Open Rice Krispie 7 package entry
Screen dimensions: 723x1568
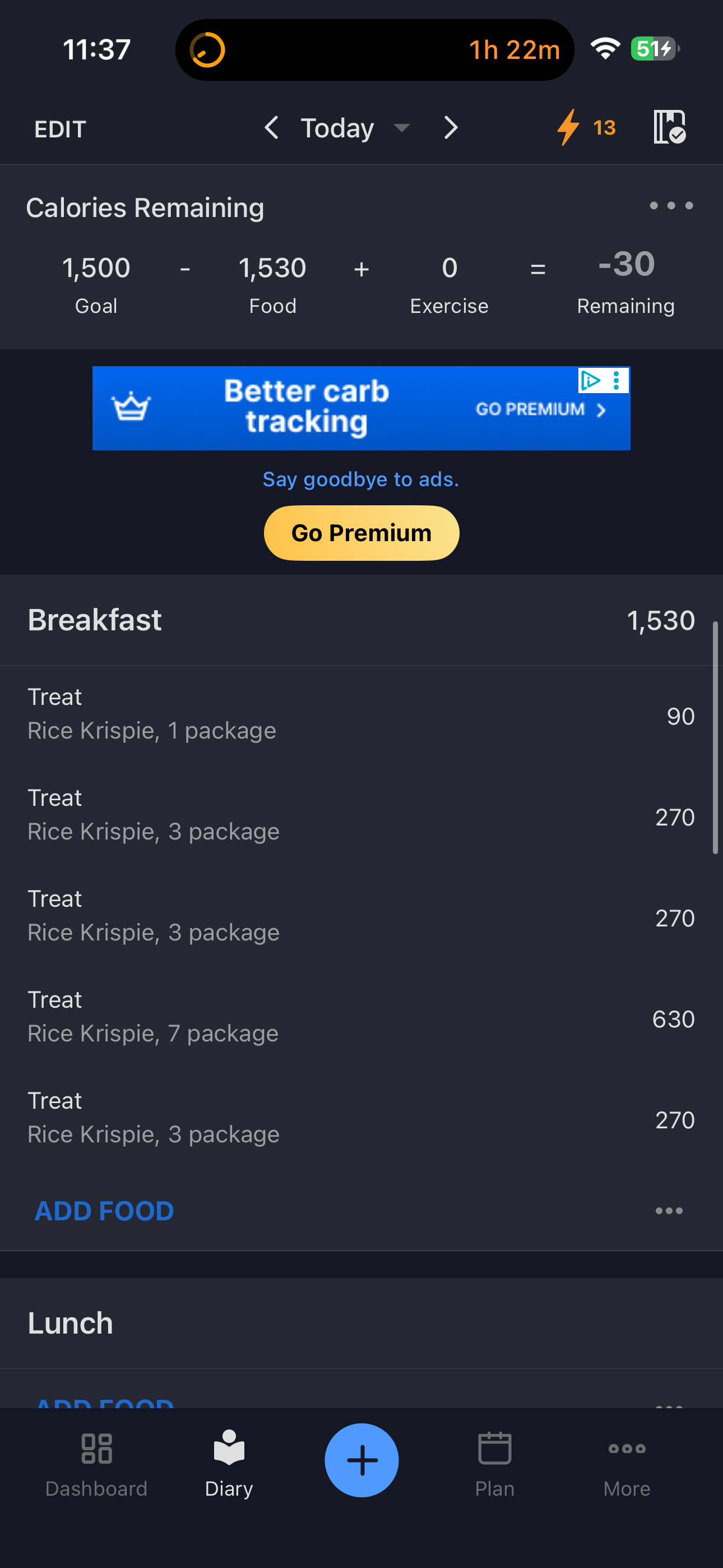(361, 1017)
